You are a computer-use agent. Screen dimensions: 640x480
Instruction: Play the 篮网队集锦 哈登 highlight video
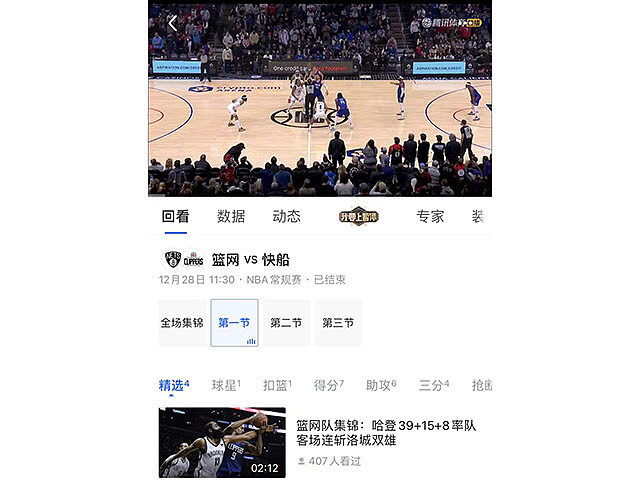tap(222, 442)
